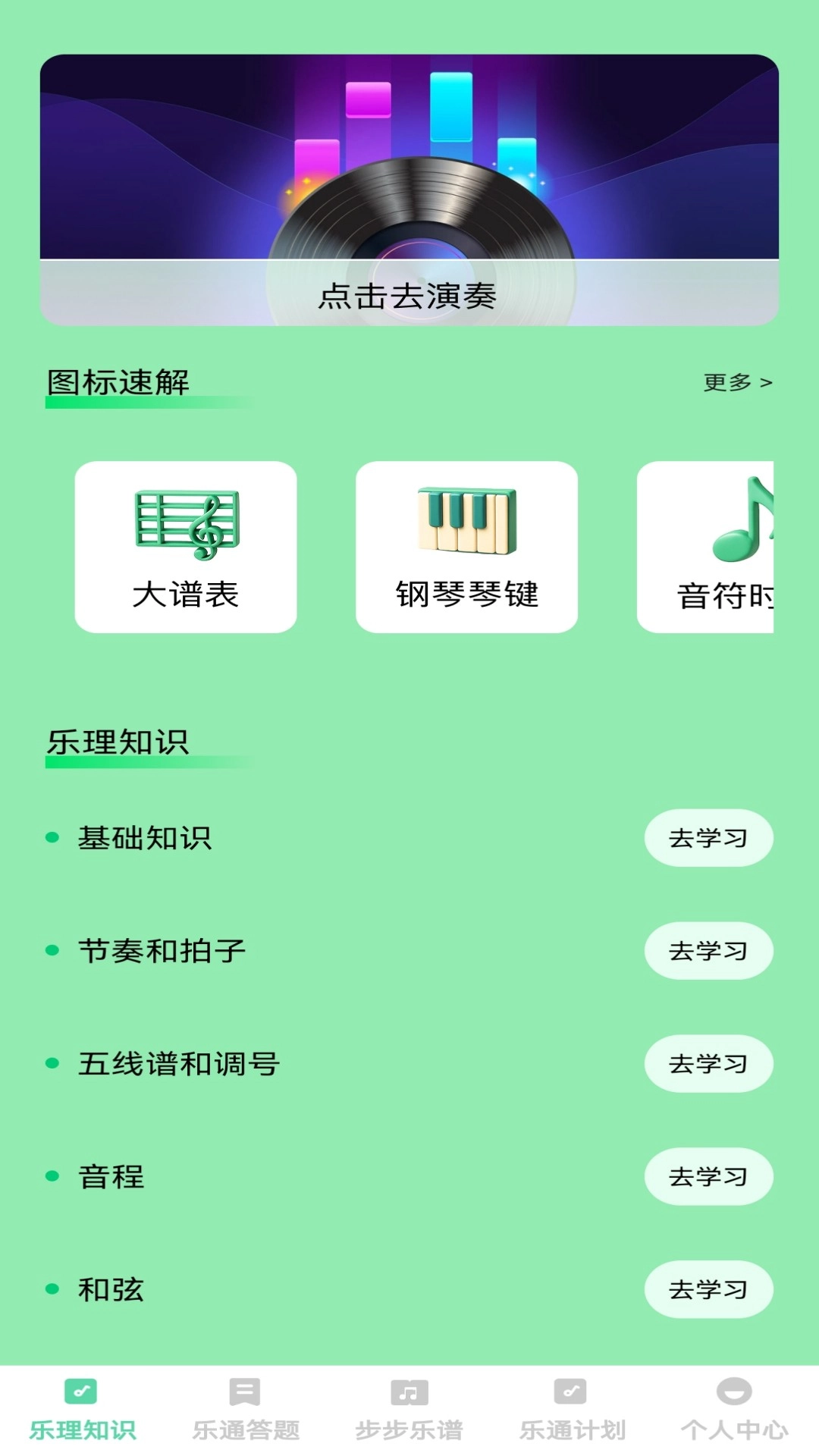Go to the 乐通计划 tab
819x1456 pixels.
[573, 1410]
